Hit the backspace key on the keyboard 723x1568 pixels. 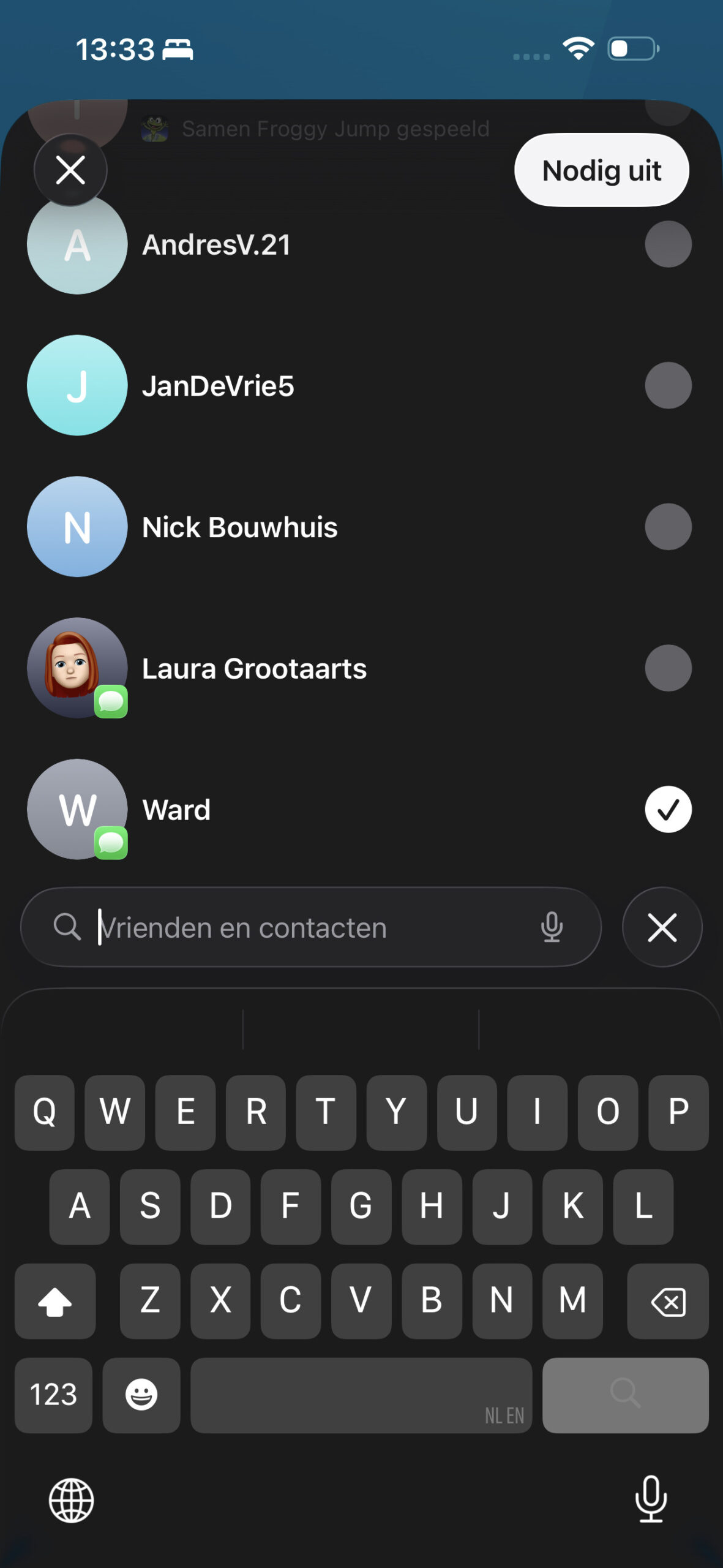click(x=667, y=1301)
